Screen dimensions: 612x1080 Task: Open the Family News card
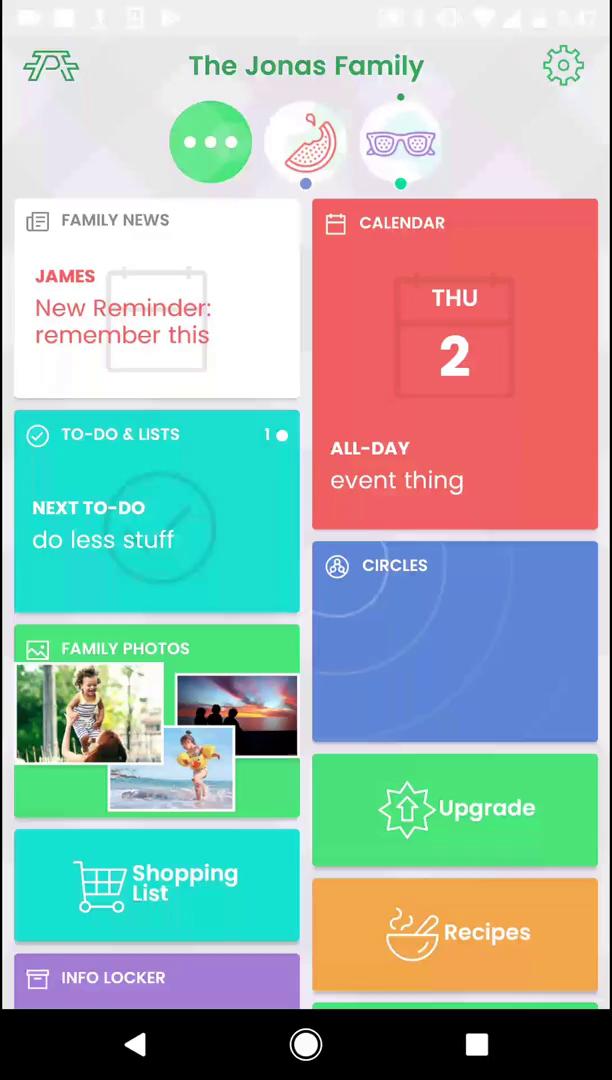coord(157,298)
